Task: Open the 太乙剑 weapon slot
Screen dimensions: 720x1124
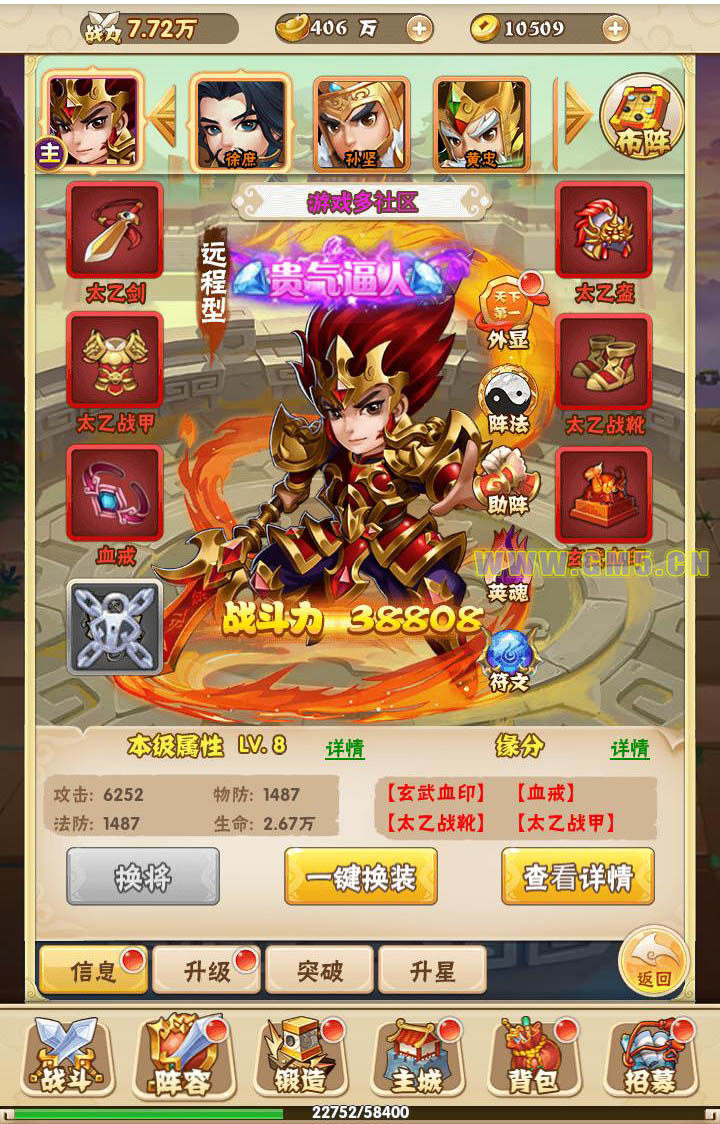Action: click(114, 230)
